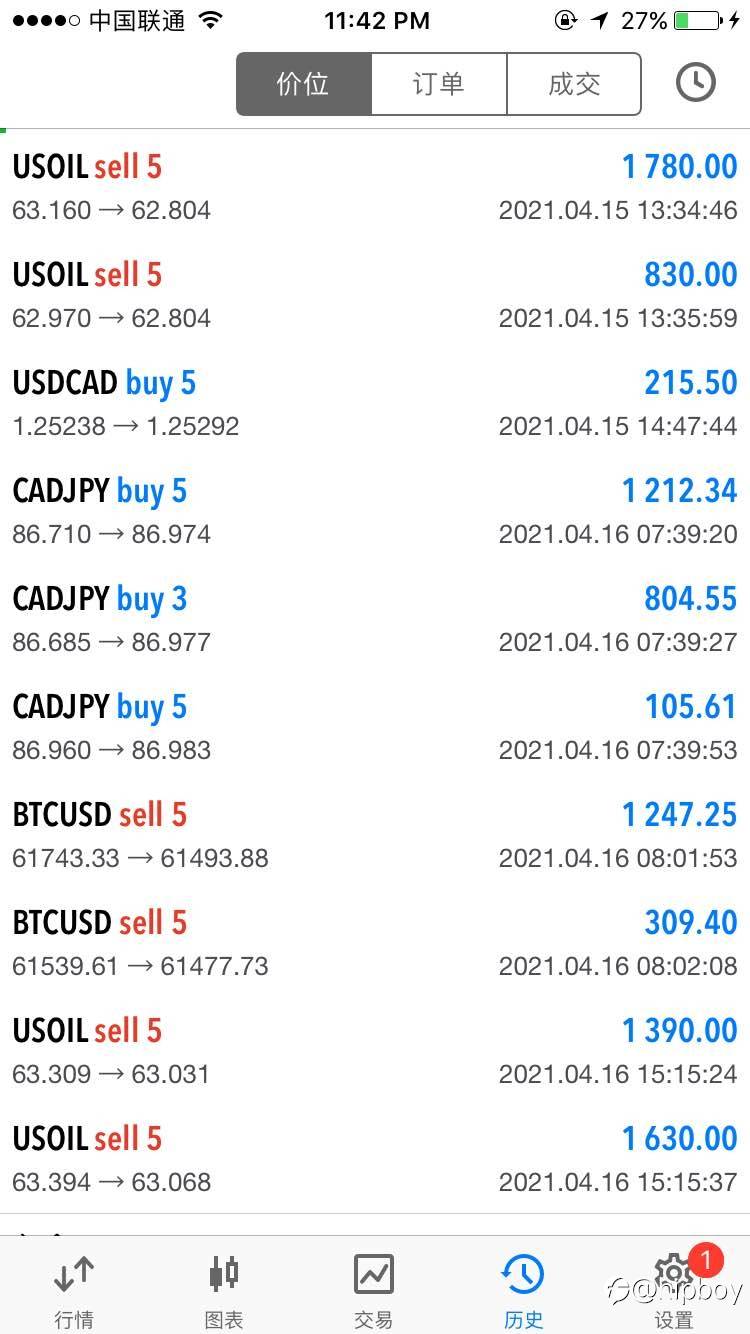Screen dimensions: 750x1334
Task: View CADJPY buy trade with 105.61 profit
Action: pyautogui.click(x=375, y=727)
